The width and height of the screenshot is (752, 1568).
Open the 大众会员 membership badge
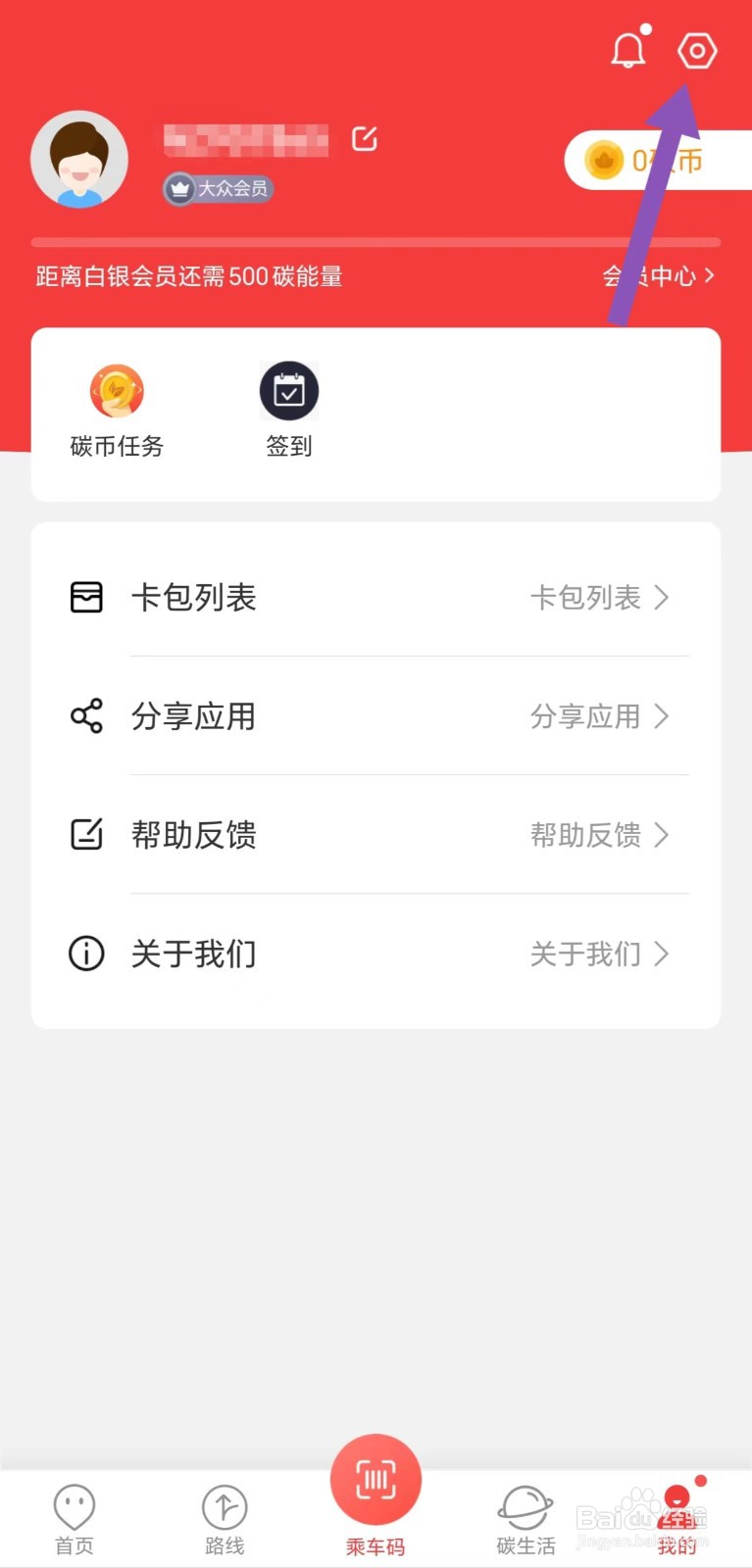pos(216,189)
